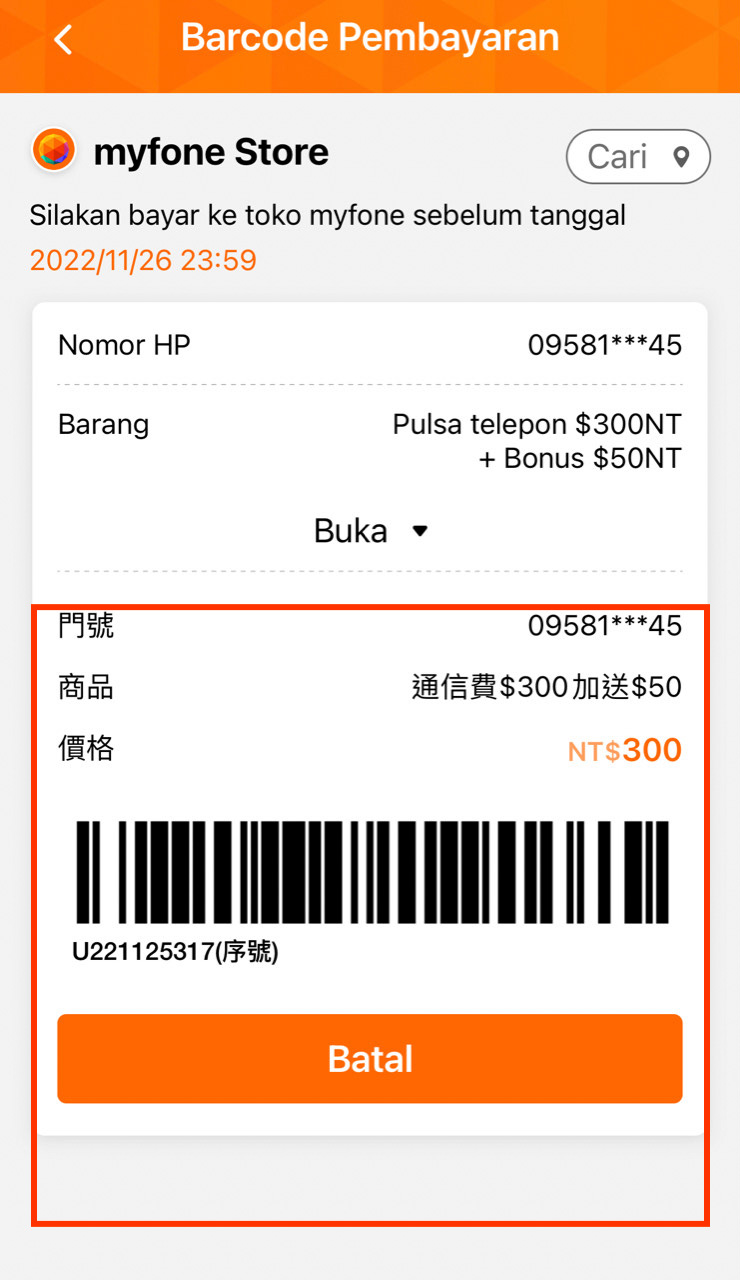Expand the Buka dropdown
Image resolution: width=740 pixels, height=1280 pixels.
[x=370, y=531]
